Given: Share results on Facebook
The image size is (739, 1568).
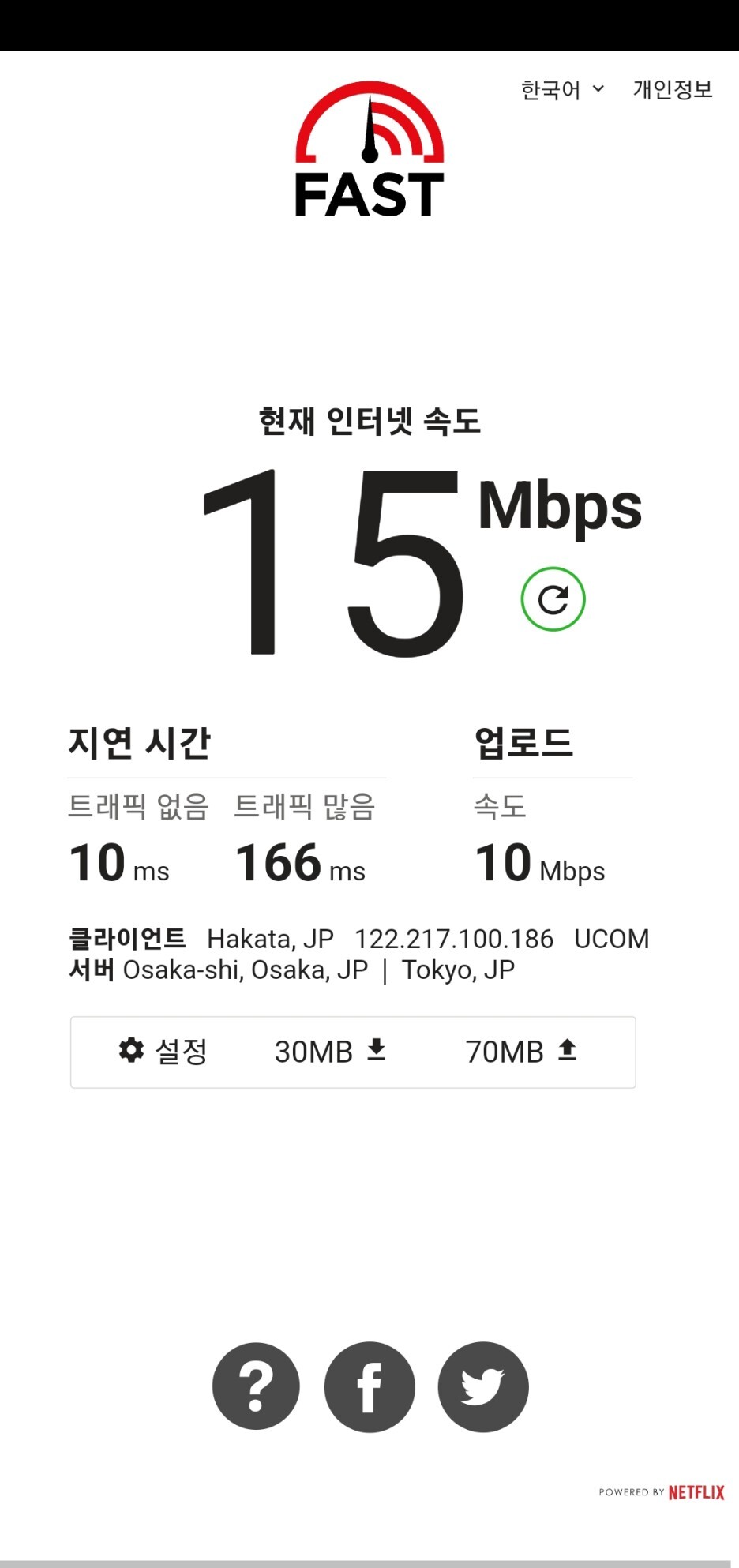Looking at the screenshot, I should tap(369, 1386).
